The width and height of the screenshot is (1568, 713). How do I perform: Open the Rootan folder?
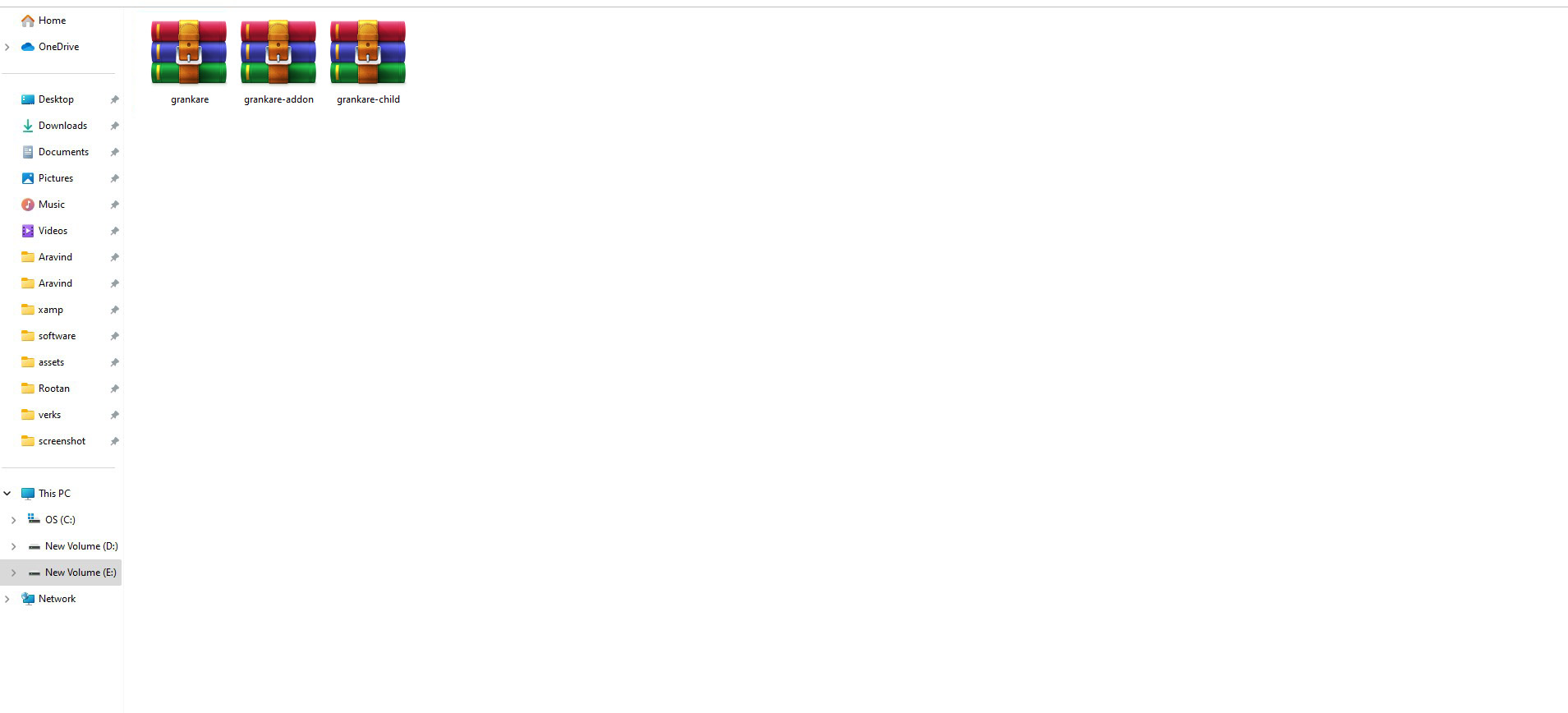pyautogui.click(x=53, y=389)
